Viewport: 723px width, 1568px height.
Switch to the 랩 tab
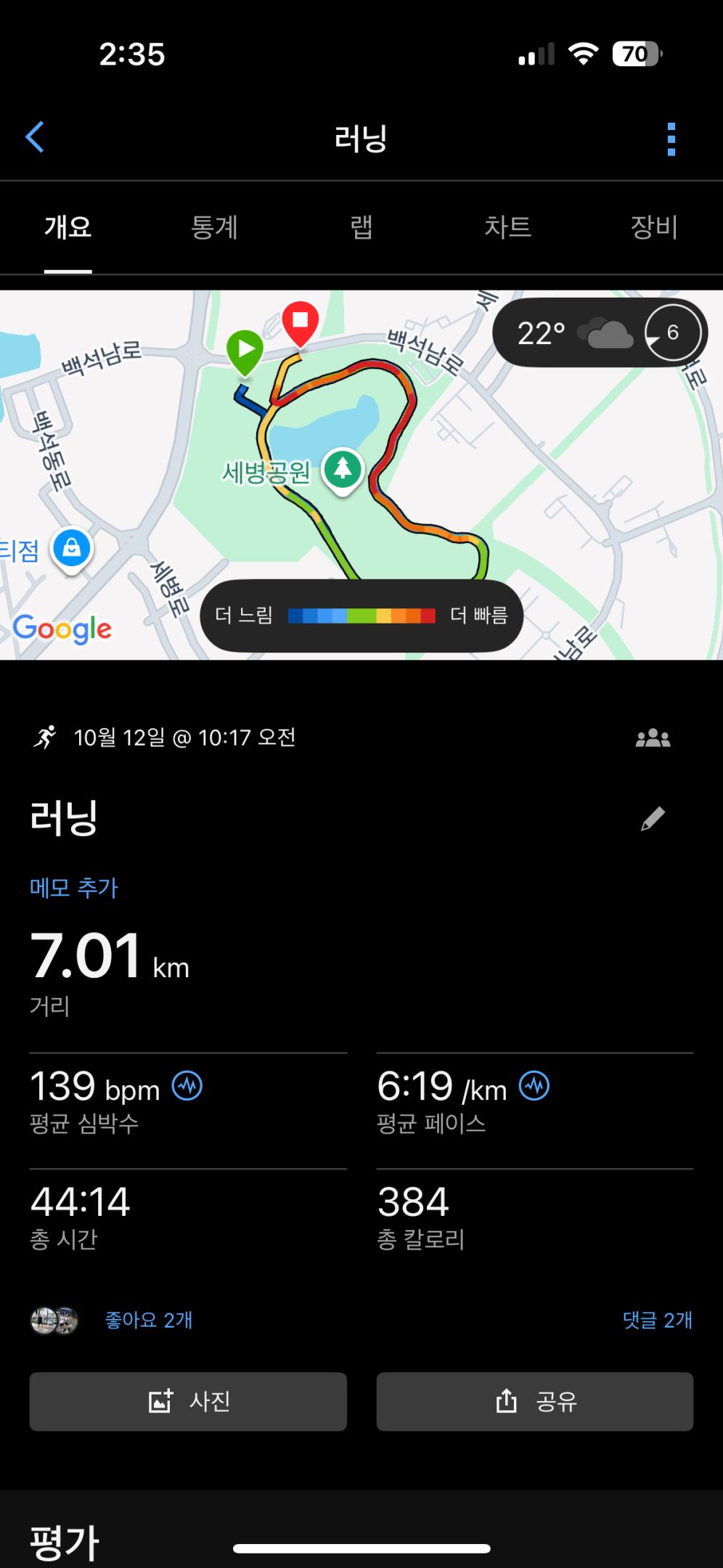[x=361, y=227]
